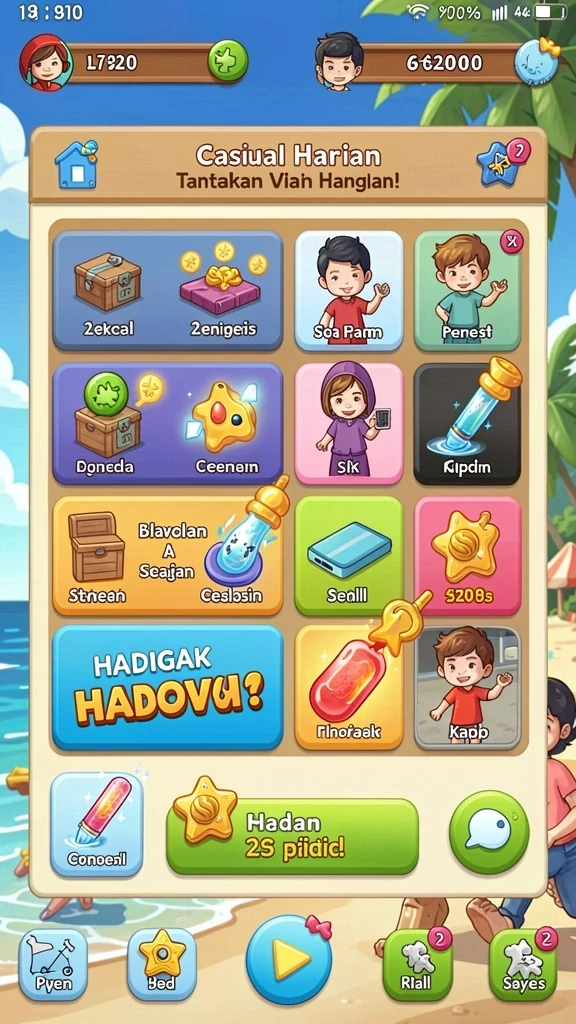The height and width of the screenshot is (1024, 576).
Task: Tap the pink 5208s star coin tile
Action: pos(468,556)
